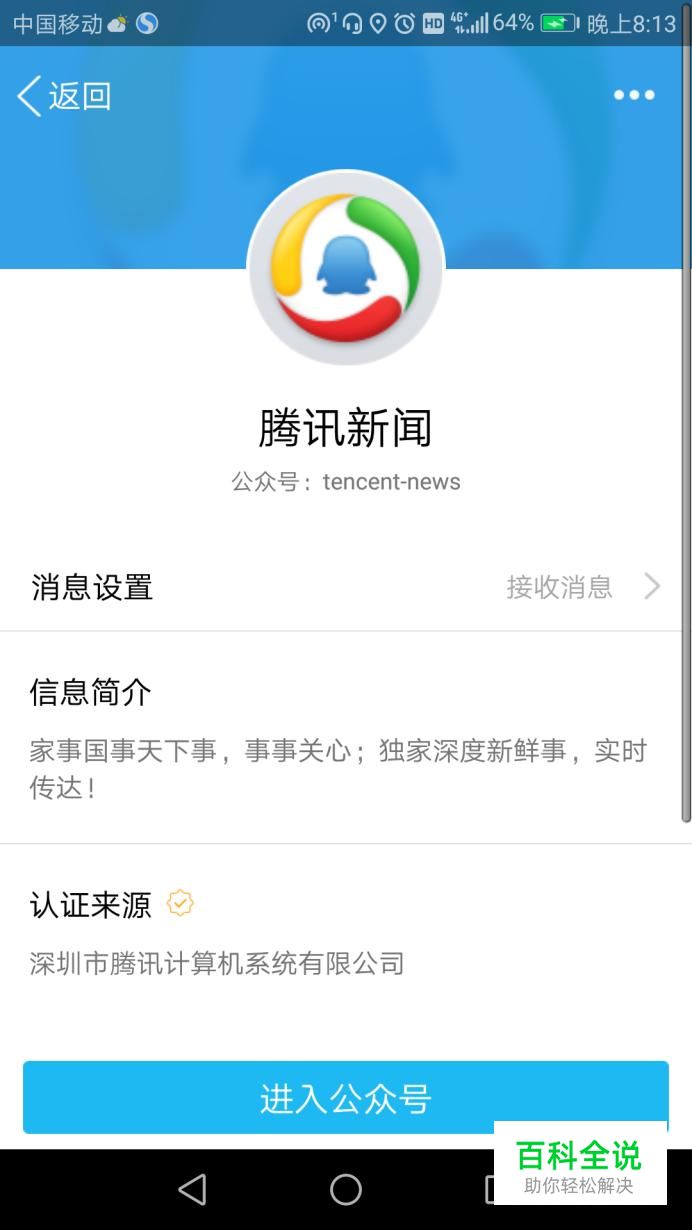Image resolution: width=692 pixels, height=1230 pixels.
Task: Tap 进入公众号 to enter the account
Action: click(346, 1098)
